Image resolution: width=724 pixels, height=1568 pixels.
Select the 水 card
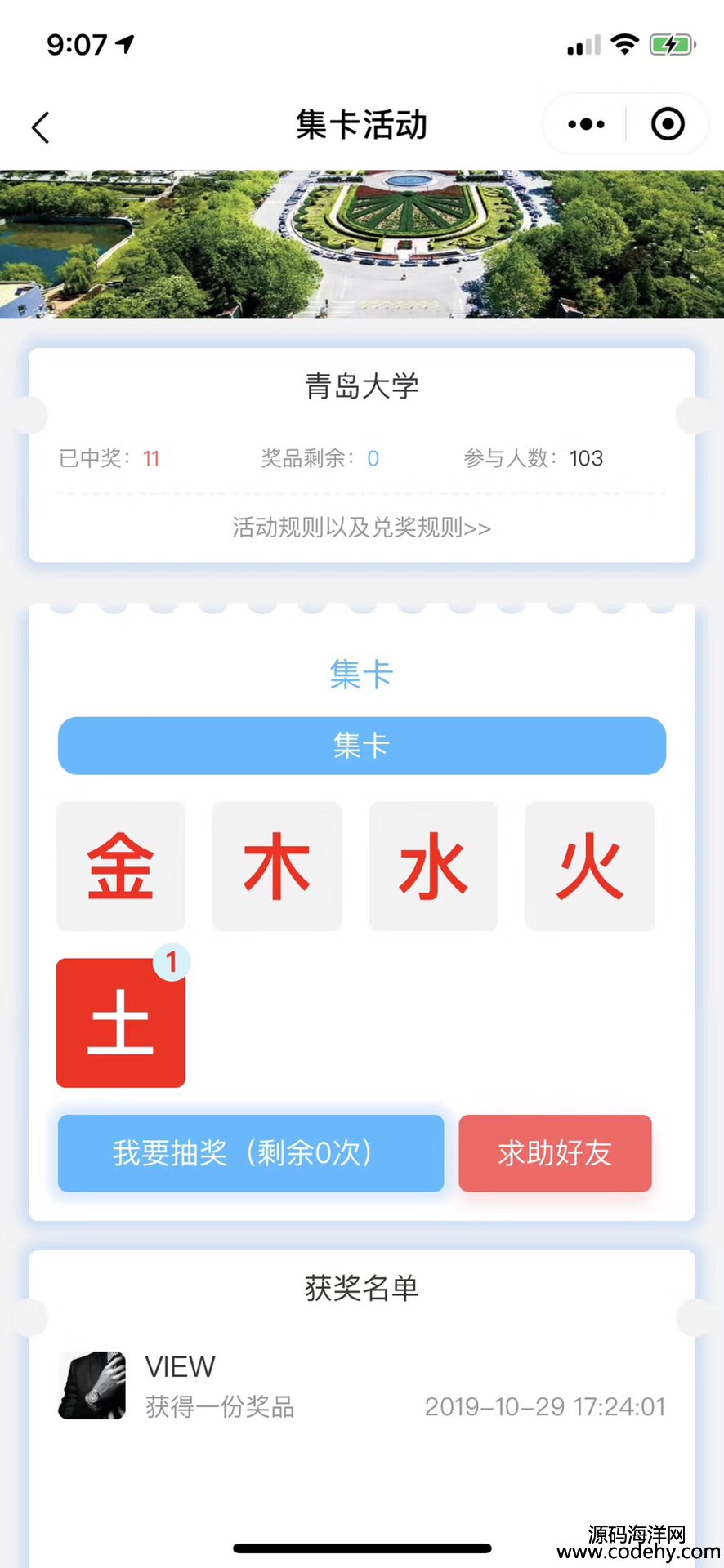(433, 866)
